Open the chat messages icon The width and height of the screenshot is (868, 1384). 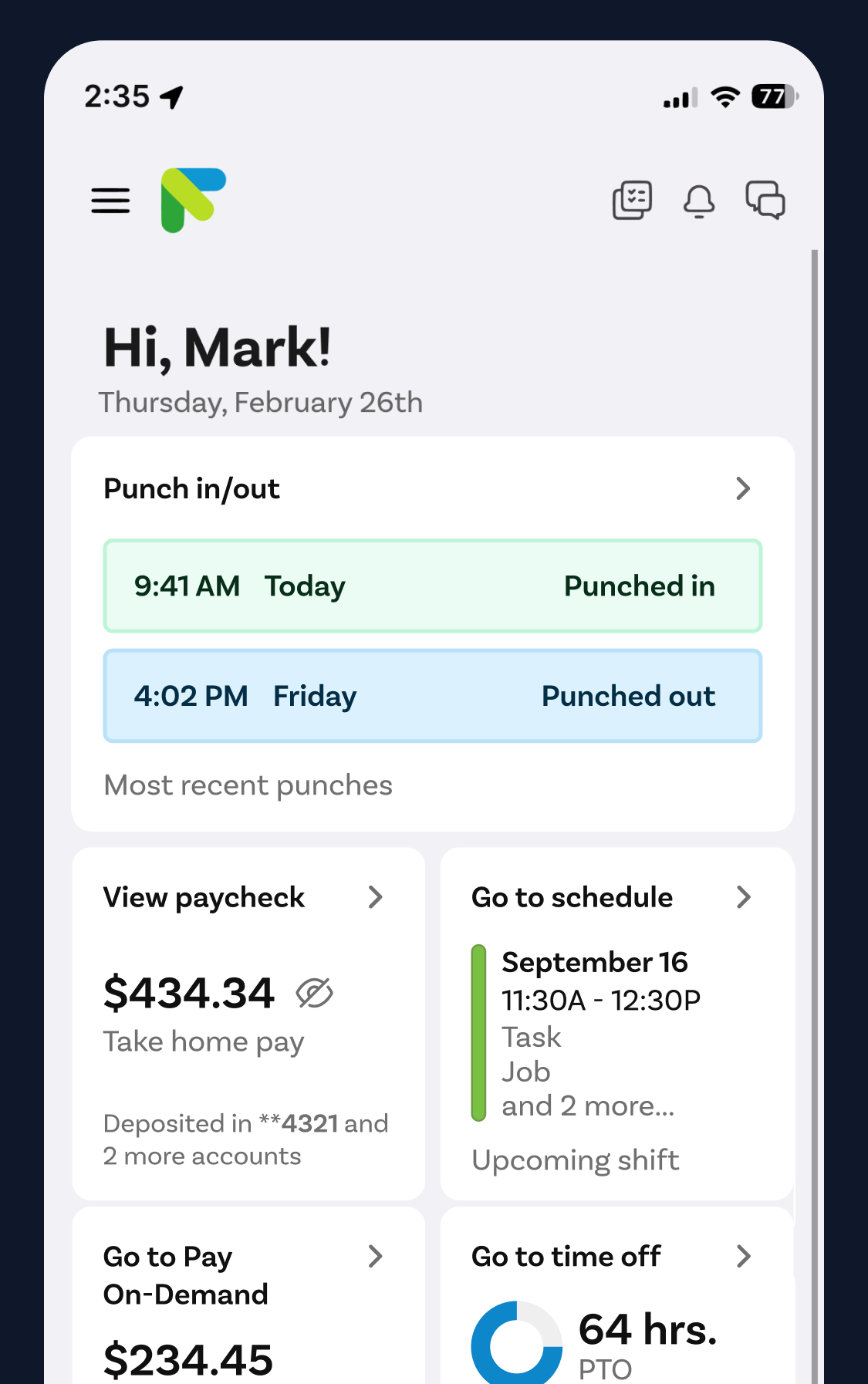765,201
